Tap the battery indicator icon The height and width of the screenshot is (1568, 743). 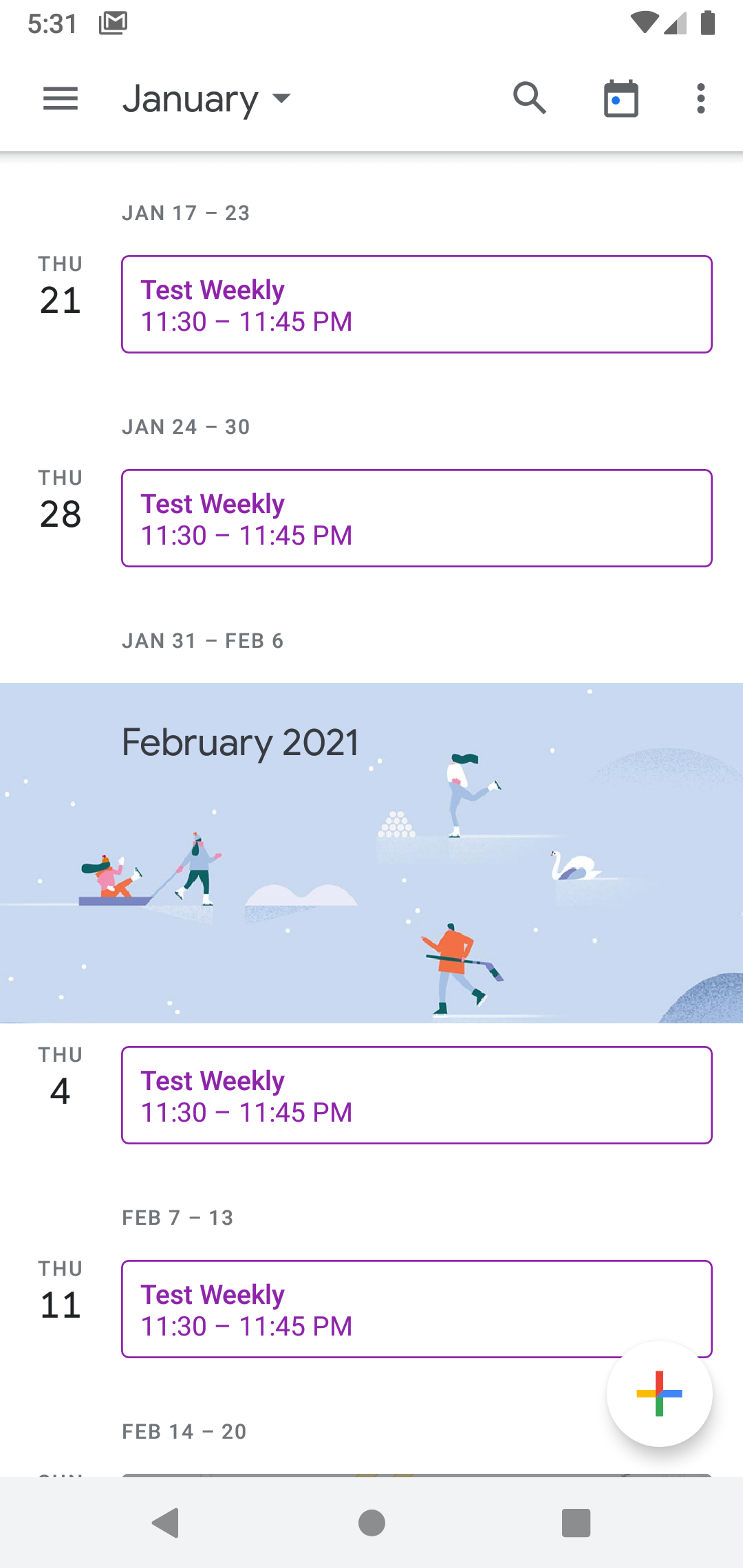[x=709, y=23]
